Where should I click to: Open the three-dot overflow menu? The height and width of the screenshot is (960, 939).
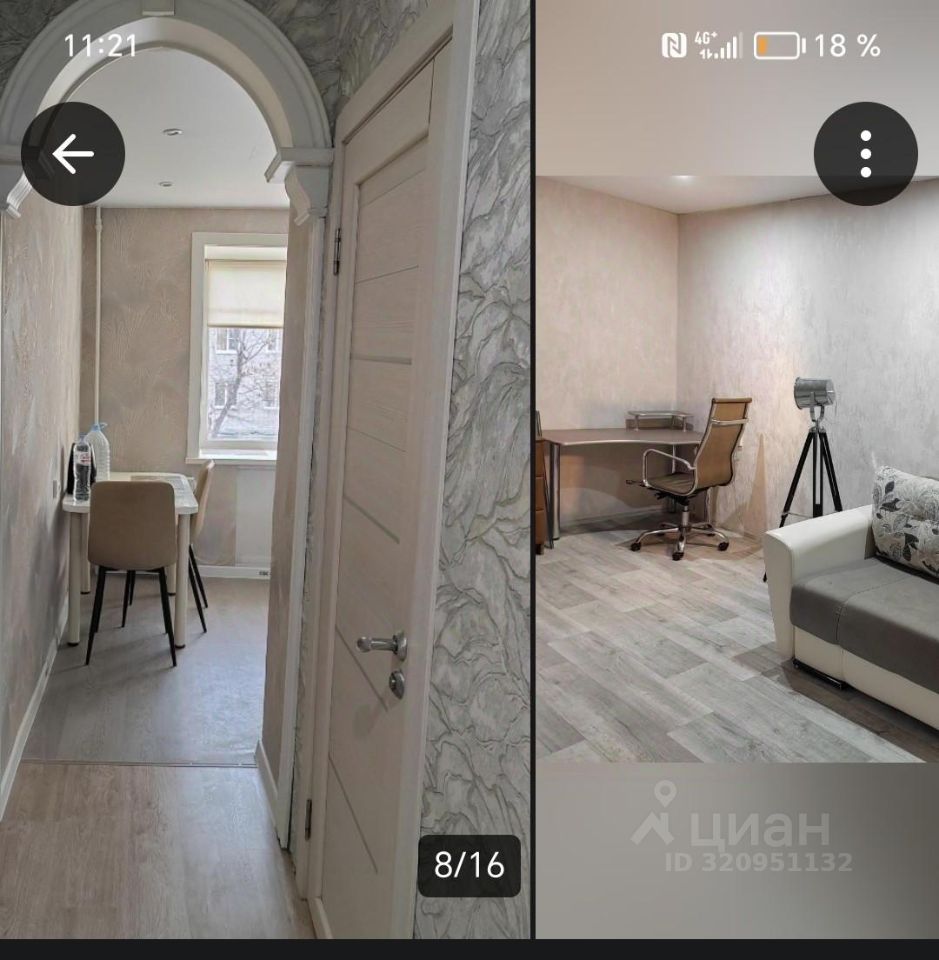point(865,154)
